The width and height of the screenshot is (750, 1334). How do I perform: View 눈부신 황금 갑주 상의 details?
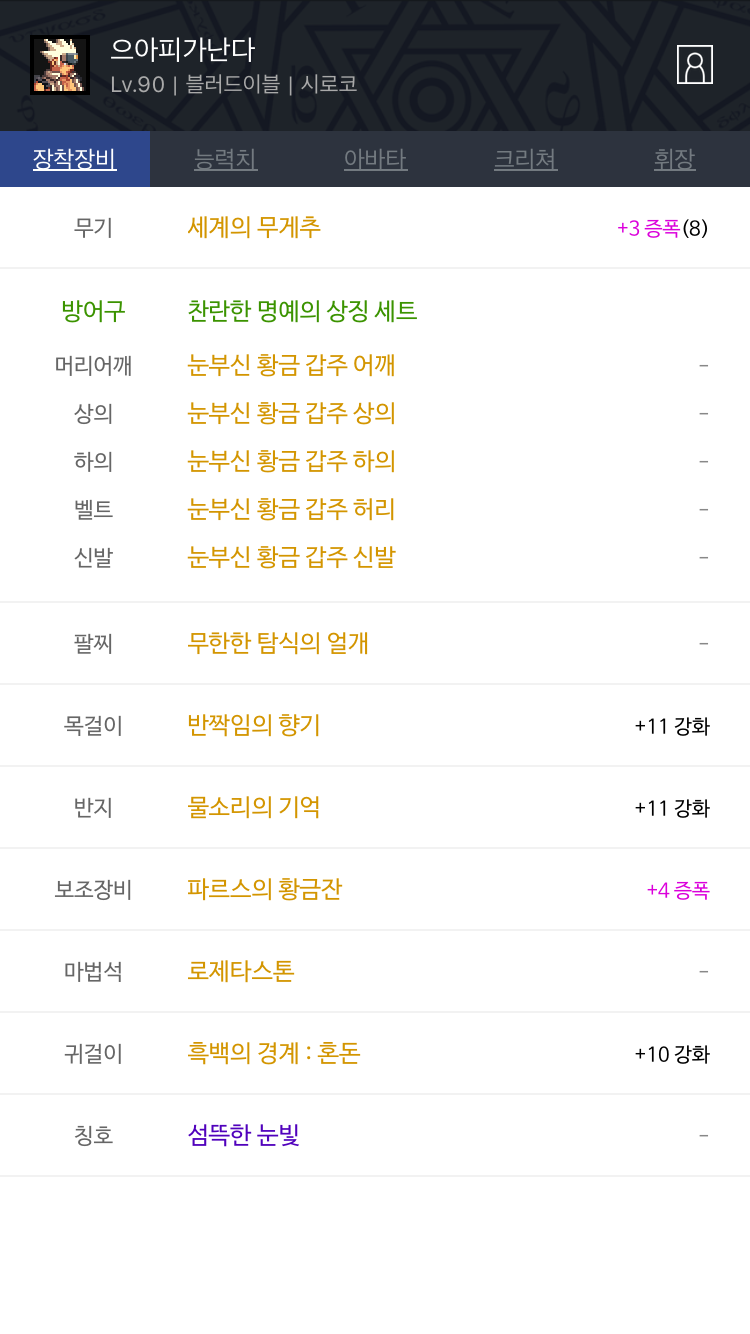(x=291, y=413)
